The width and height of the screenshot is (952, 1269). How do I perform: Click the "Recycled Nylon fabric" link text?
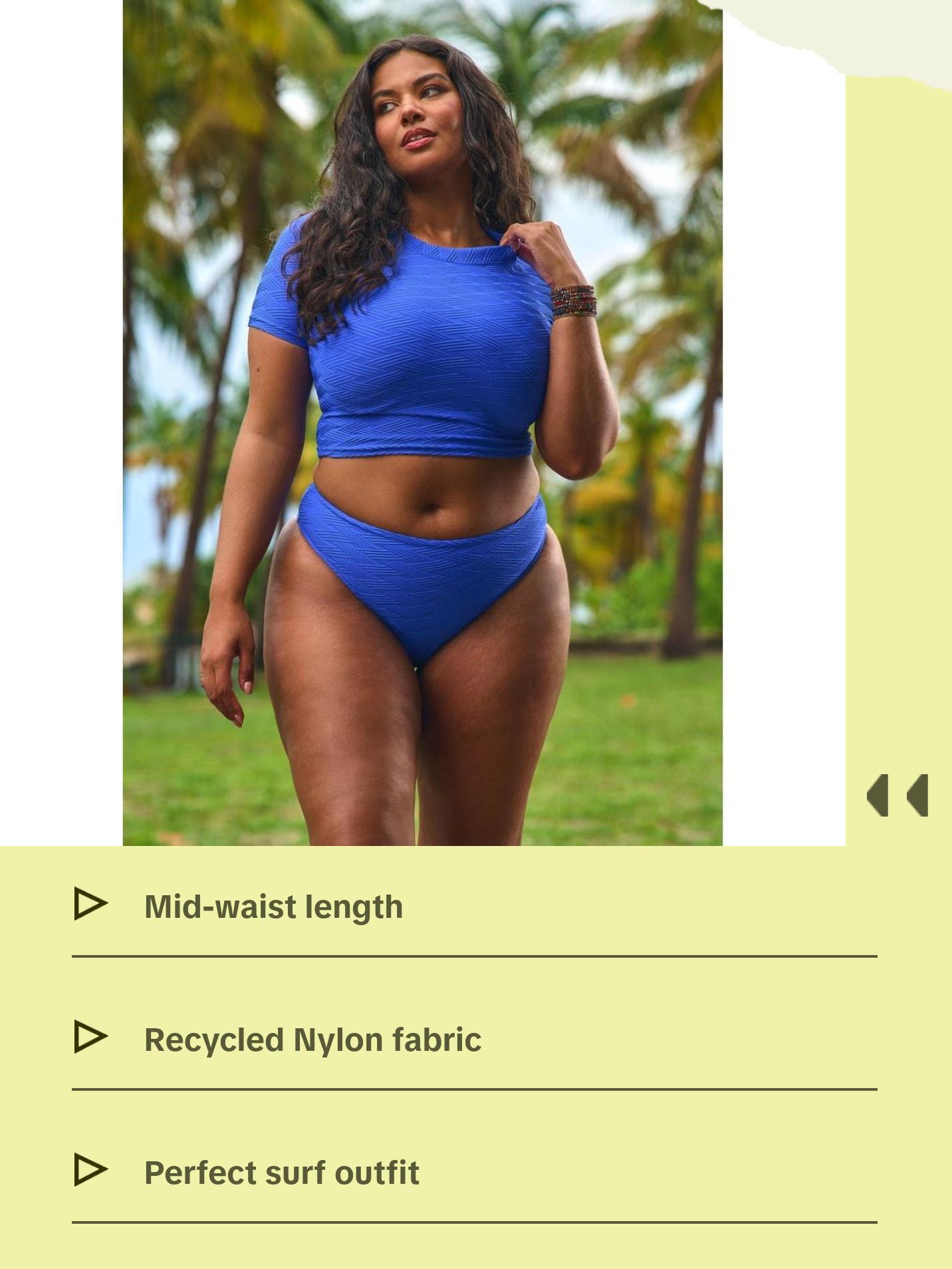point(312,1038)
